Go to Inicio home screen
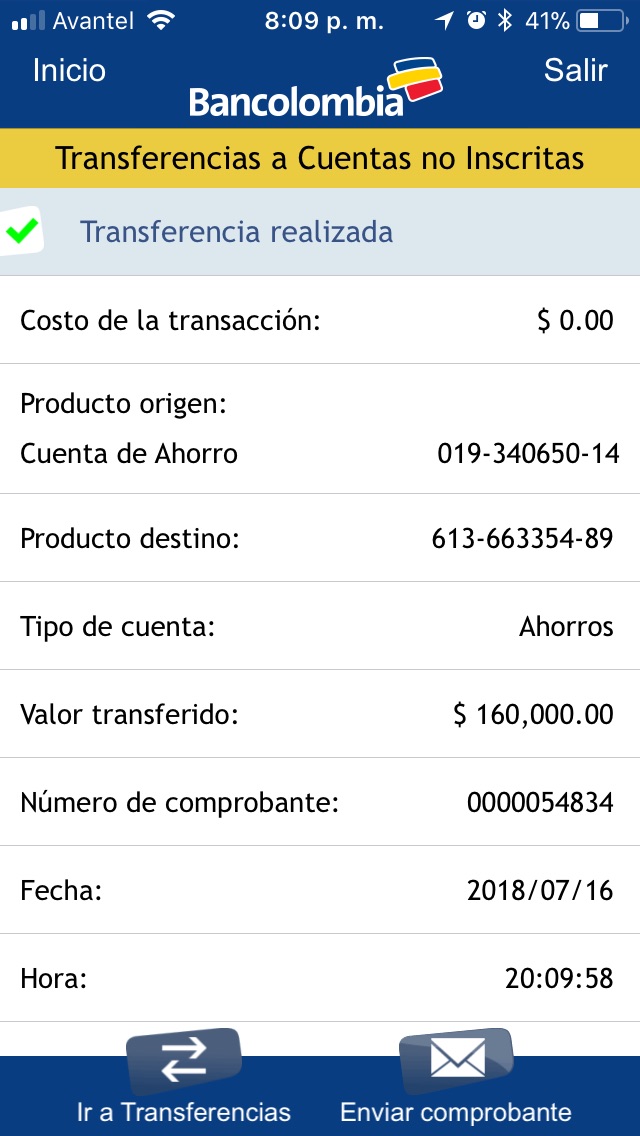This screenshot has width=640, height=1136. pos(69,71)
